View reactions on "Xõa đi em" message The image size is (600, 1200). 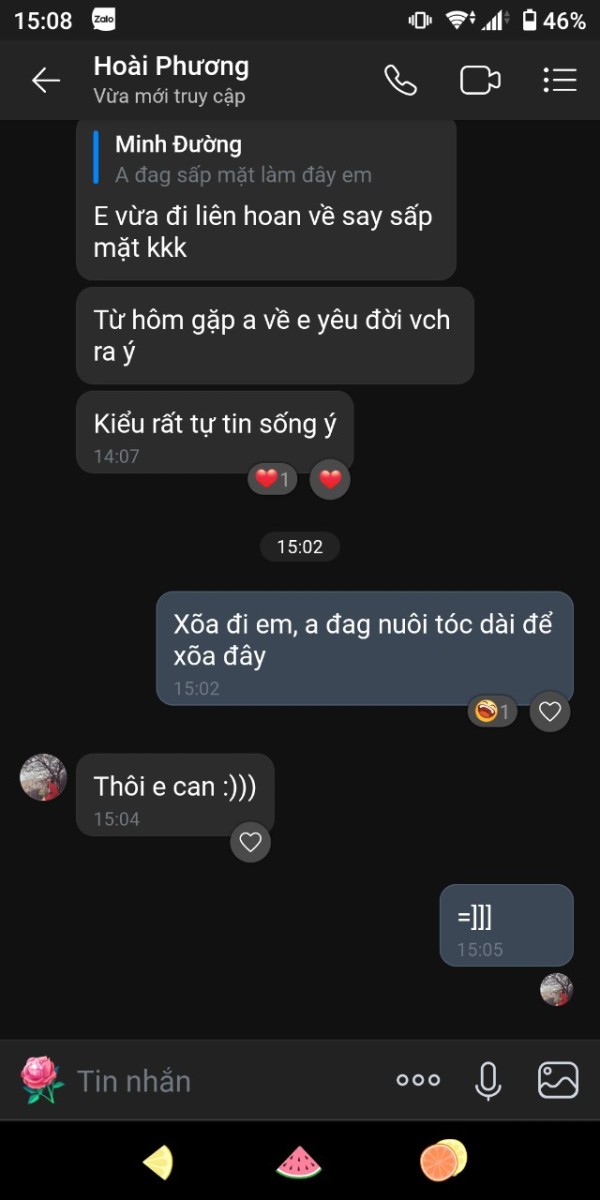[x=493, y=712]
